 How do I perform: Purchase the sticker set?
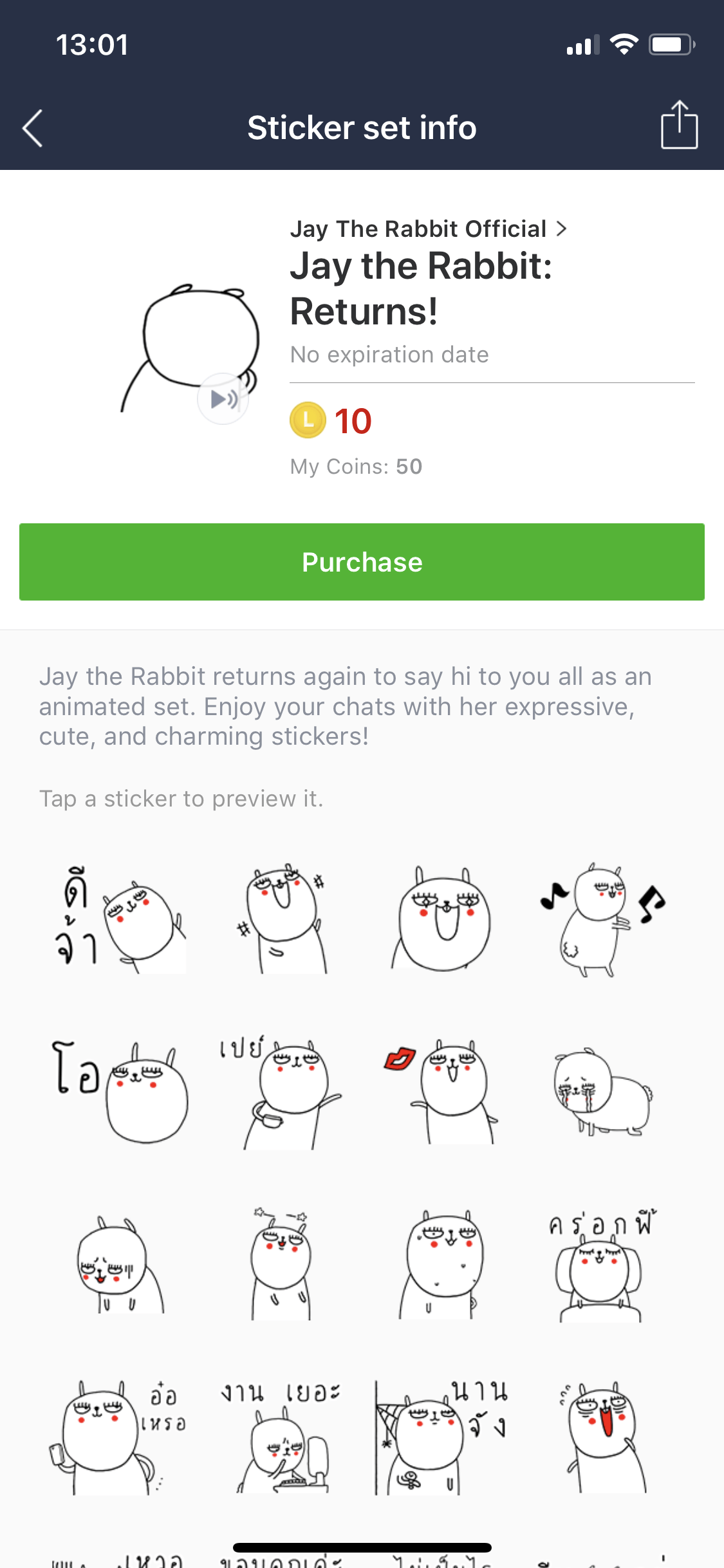click(x=362, y=561)
